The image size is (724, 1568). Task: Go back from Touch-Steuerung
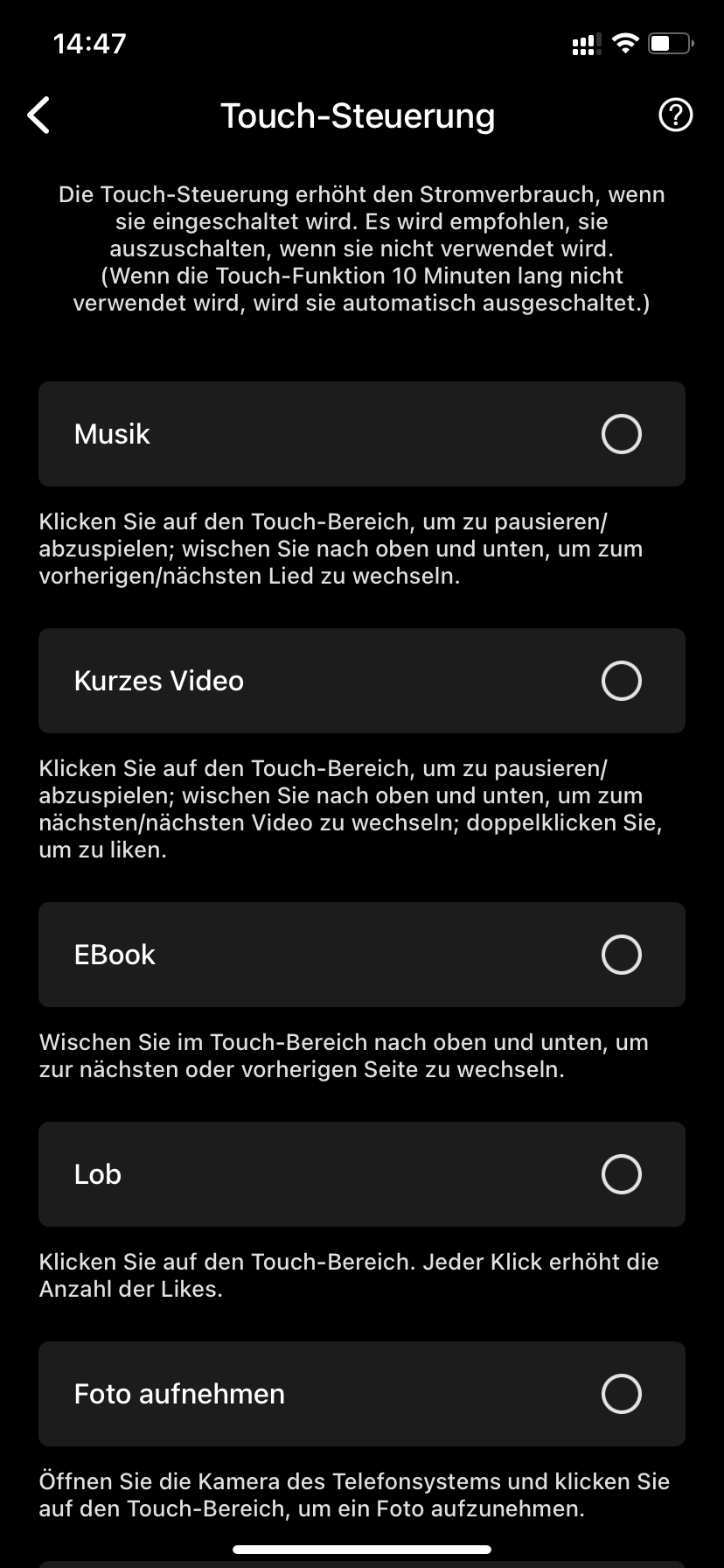(x=38, y=115)
